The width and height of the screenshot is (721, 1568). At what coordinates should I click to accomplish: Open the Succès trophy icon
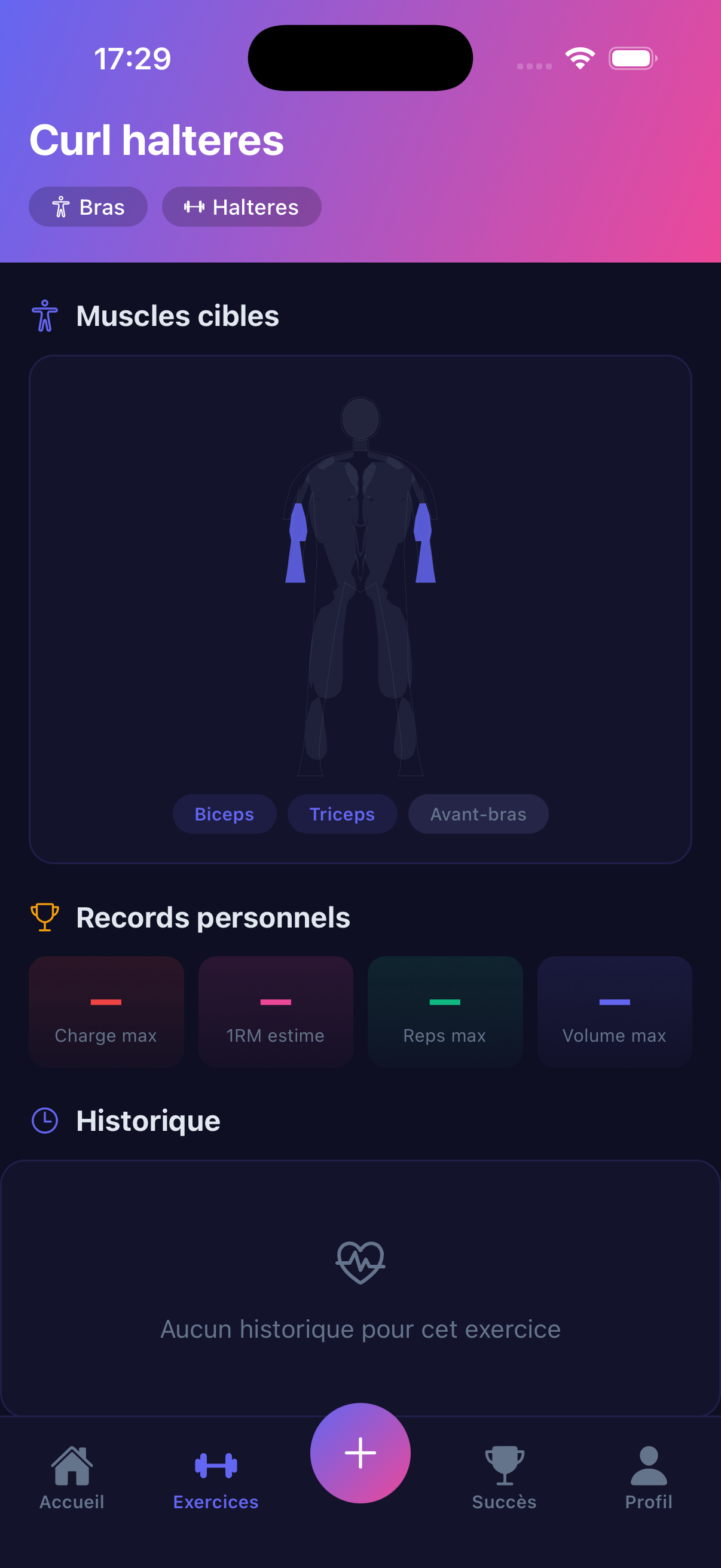pos(504,1463)
